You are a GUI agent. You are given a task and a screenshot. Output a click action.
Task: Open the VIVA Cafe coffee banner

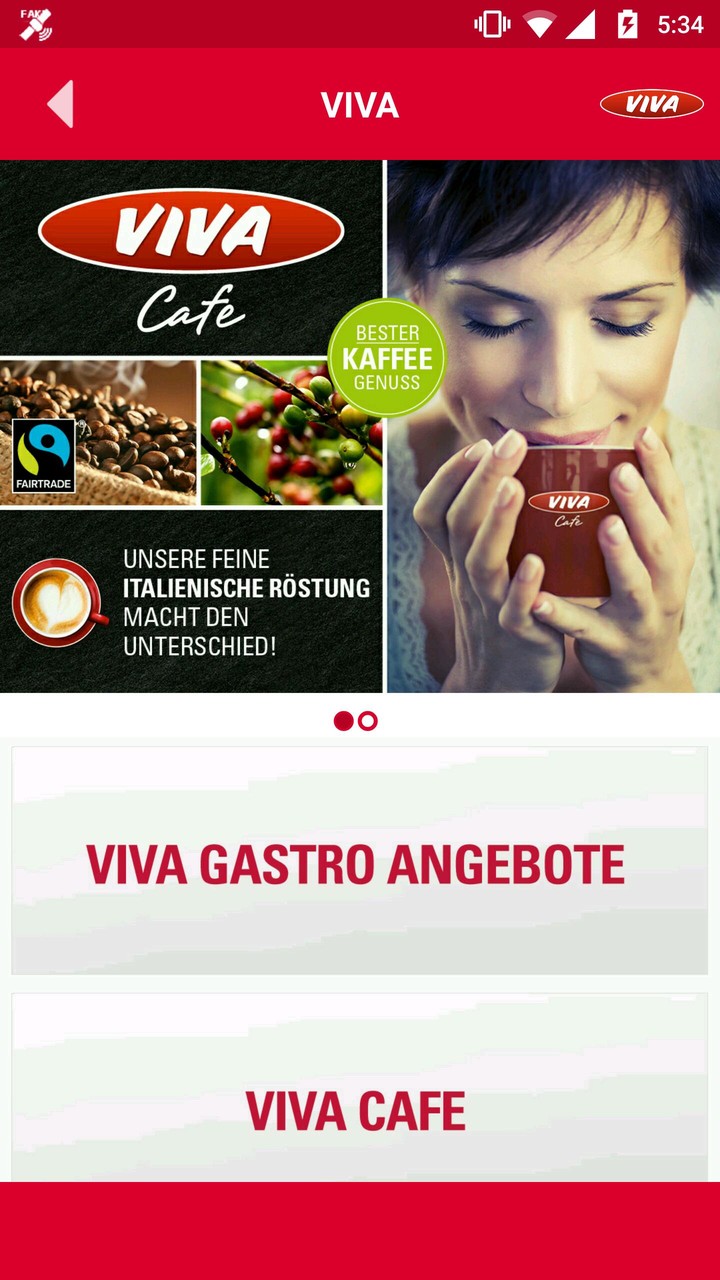click(x=359, y=426)
